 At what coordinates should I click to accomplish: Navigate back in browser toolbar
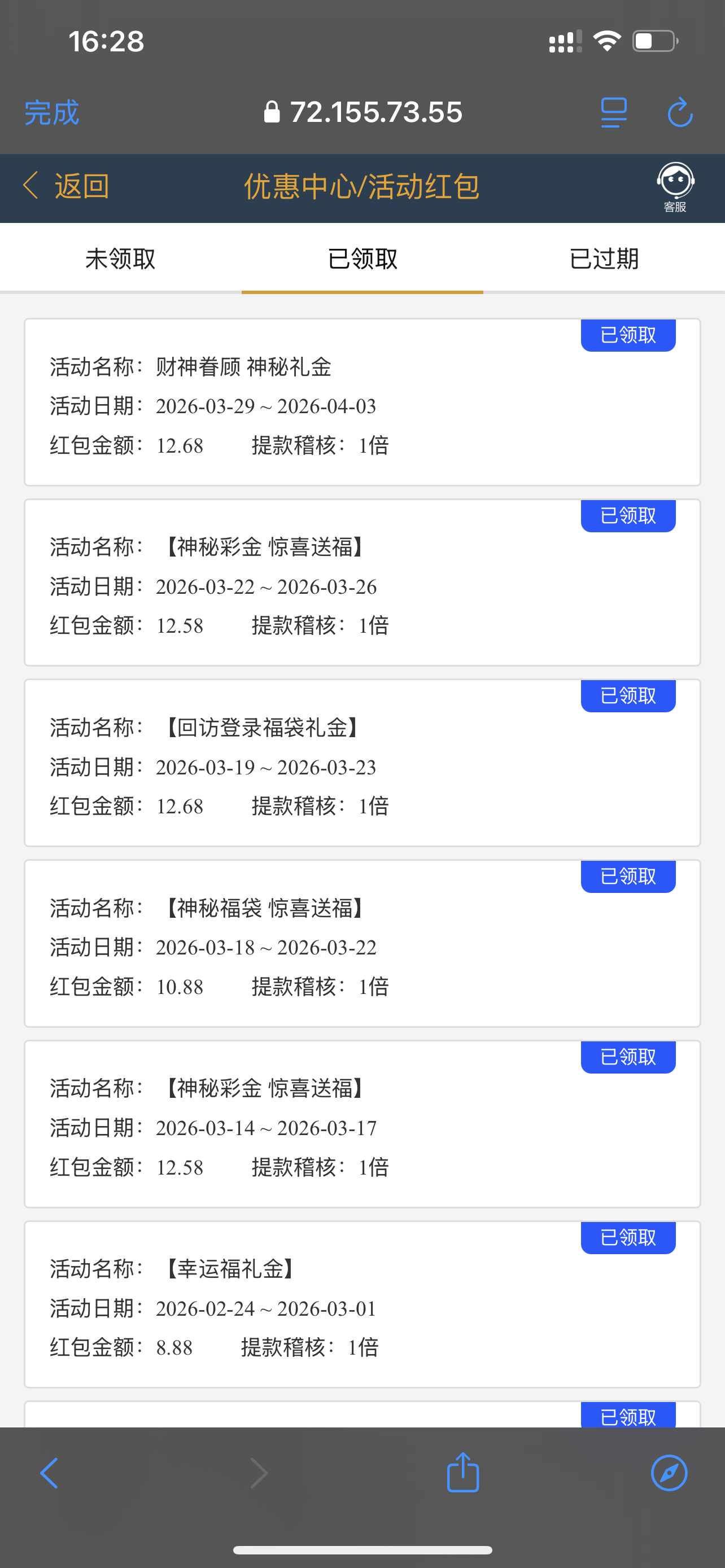point(49,1473)
